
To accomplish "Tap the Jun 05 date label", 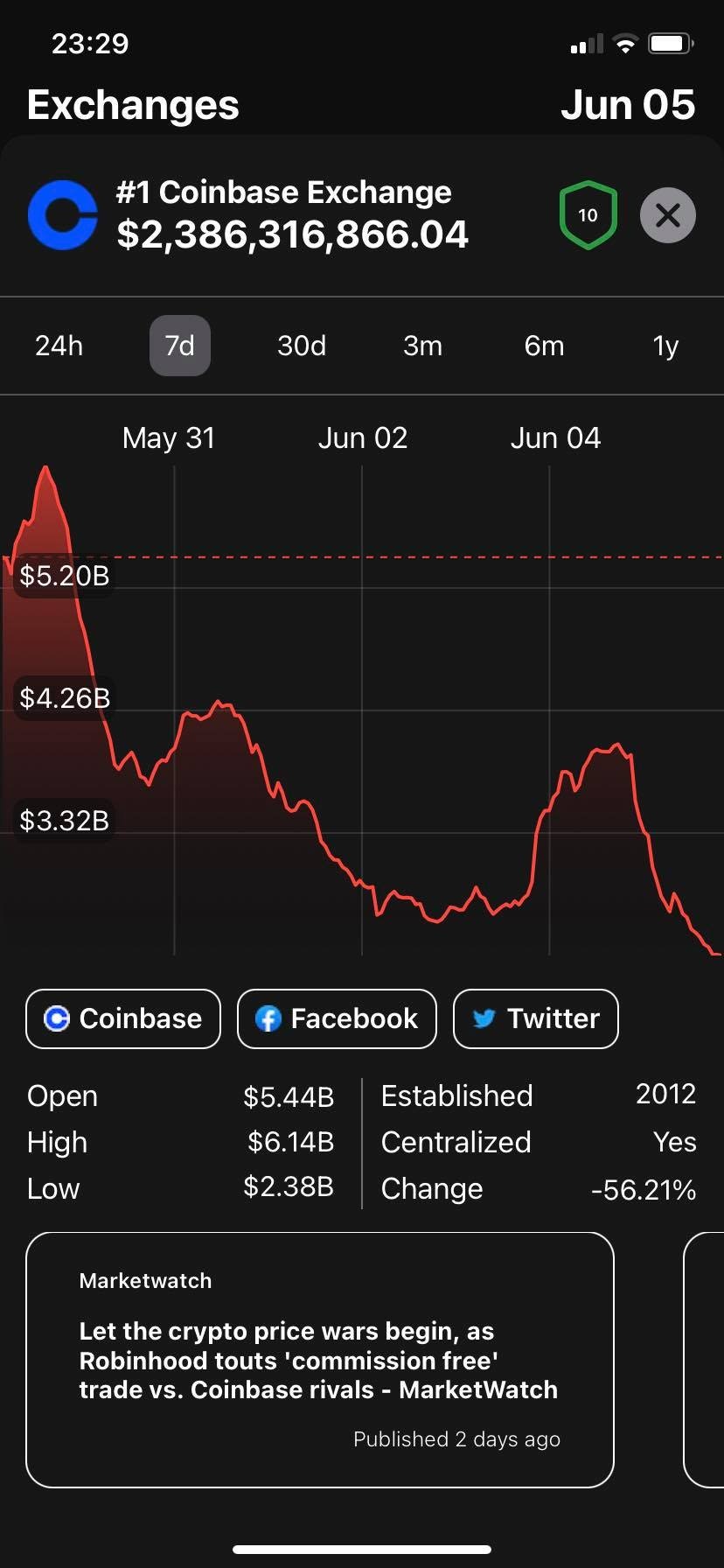I will click(629, 104).
